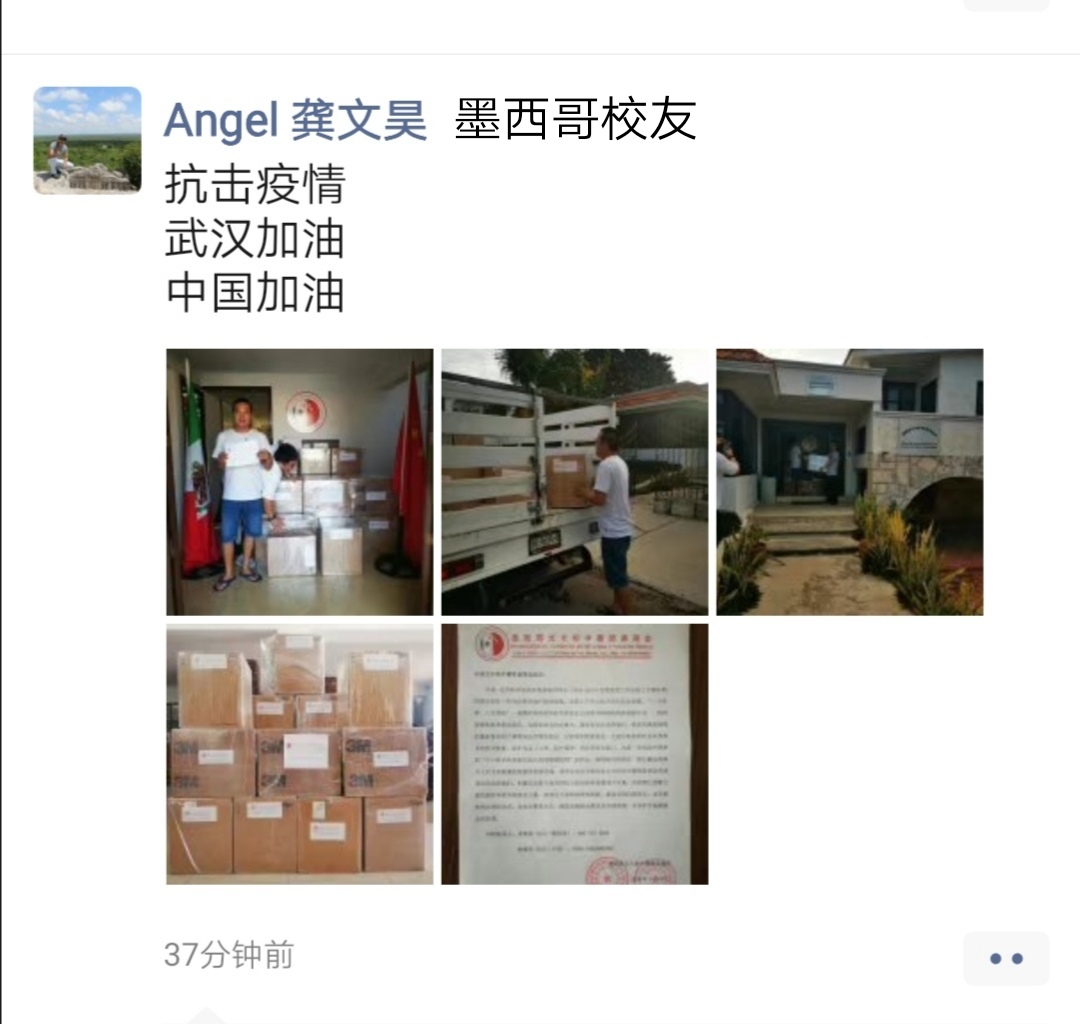Open Angel 龚文昊's profile avatar
This screenshot has height=1024, width=1080.
click(87, 140)
